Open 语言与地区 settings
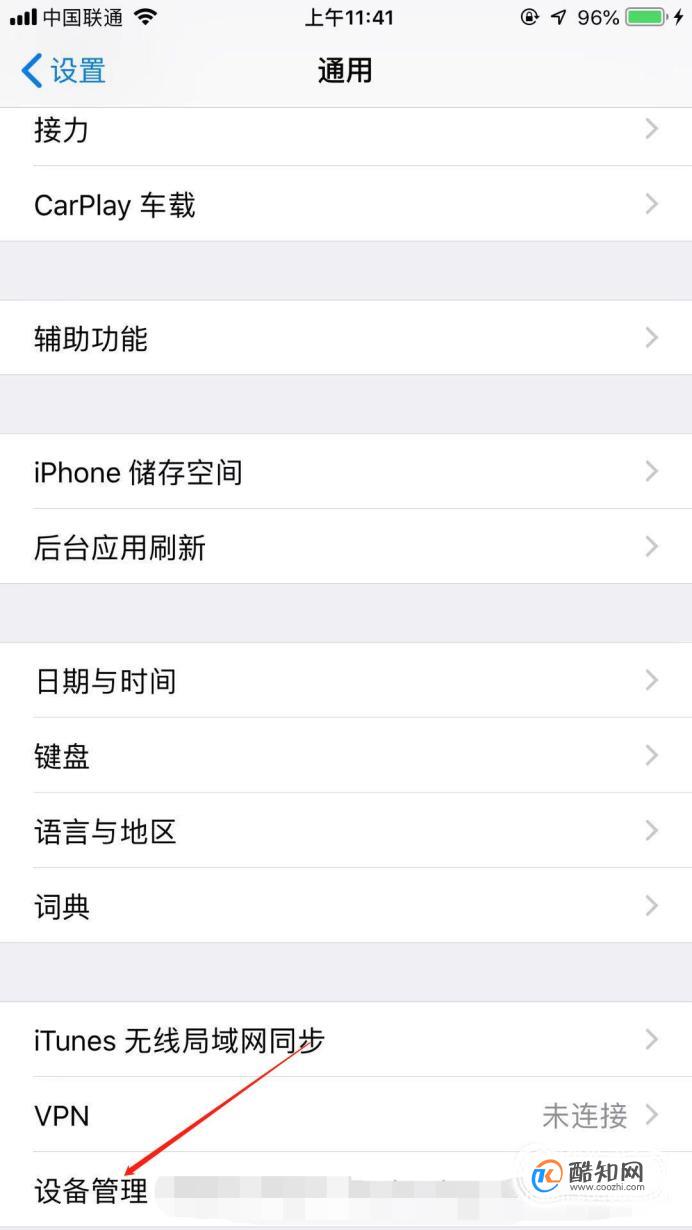The image size is (692, 1230). pos(346,830)
